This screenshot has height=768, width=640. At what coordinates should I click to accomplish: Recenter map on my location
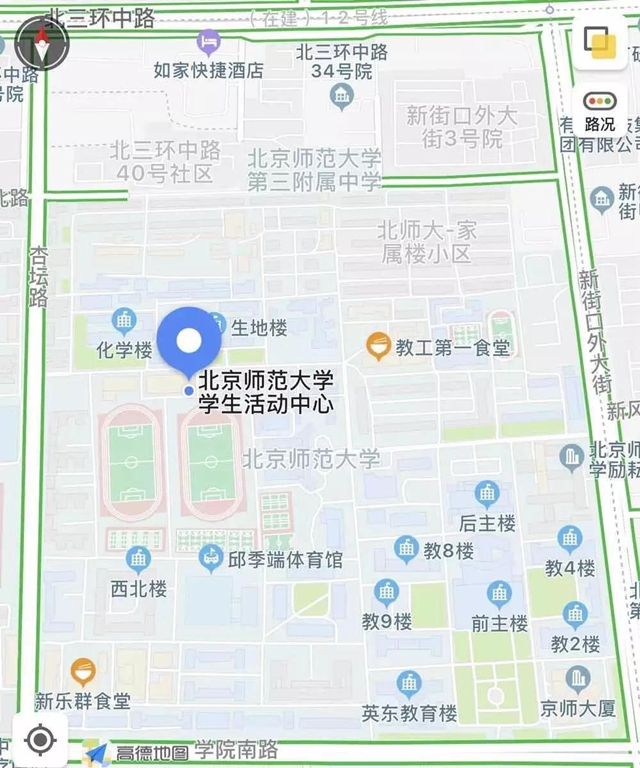pyautogui.click(x=40, y=740)
